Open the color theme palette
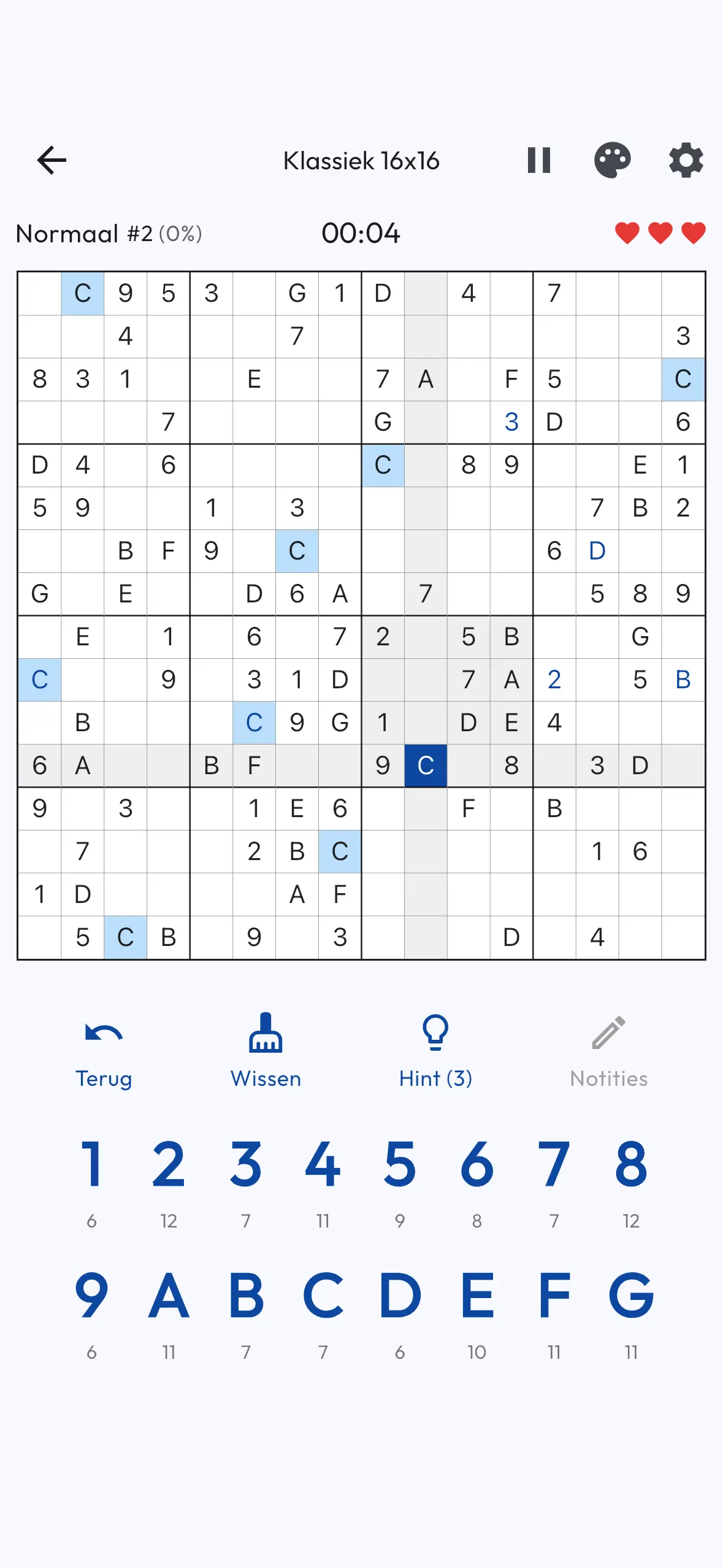Screen dimensions: 723x1568 tap(612, 161)
